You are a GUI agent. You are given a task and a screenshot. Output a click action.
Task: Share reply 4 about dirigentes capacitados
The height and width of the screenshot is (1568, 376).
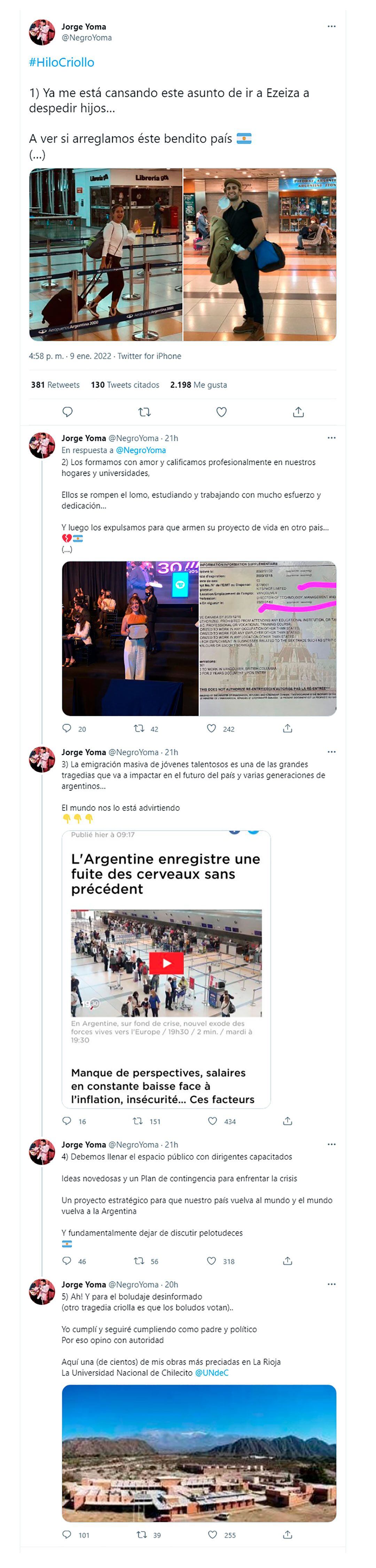(x=288, y=1261)
